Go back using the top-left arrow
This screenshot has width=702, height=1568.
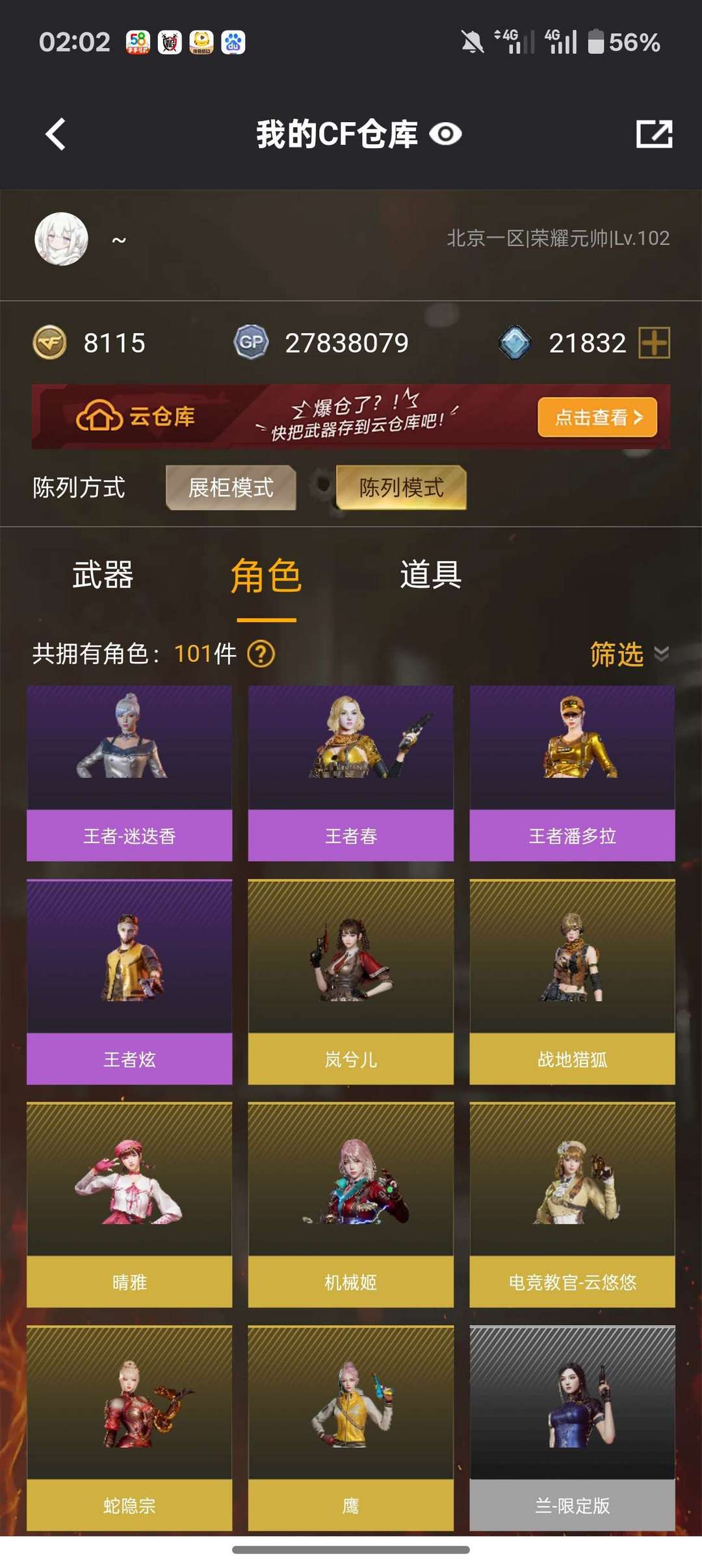pos(56,134)
